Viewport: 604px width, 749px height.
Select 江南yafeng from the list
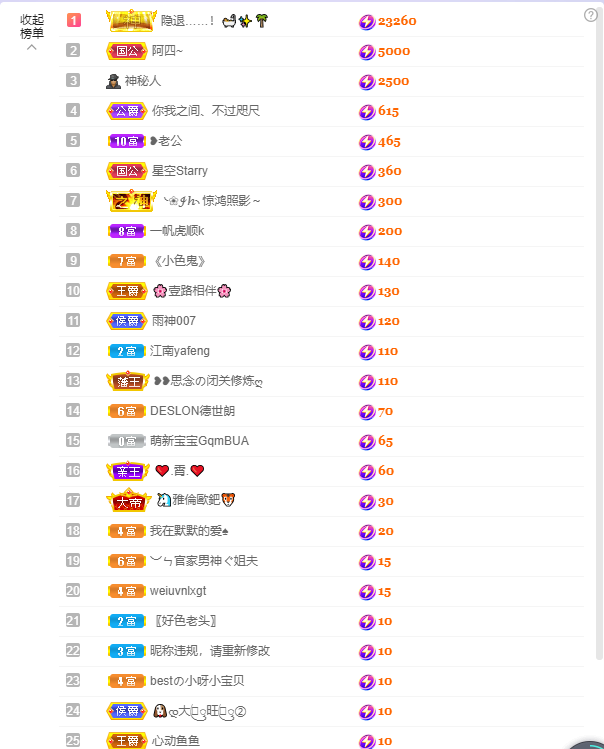point(180,351)
